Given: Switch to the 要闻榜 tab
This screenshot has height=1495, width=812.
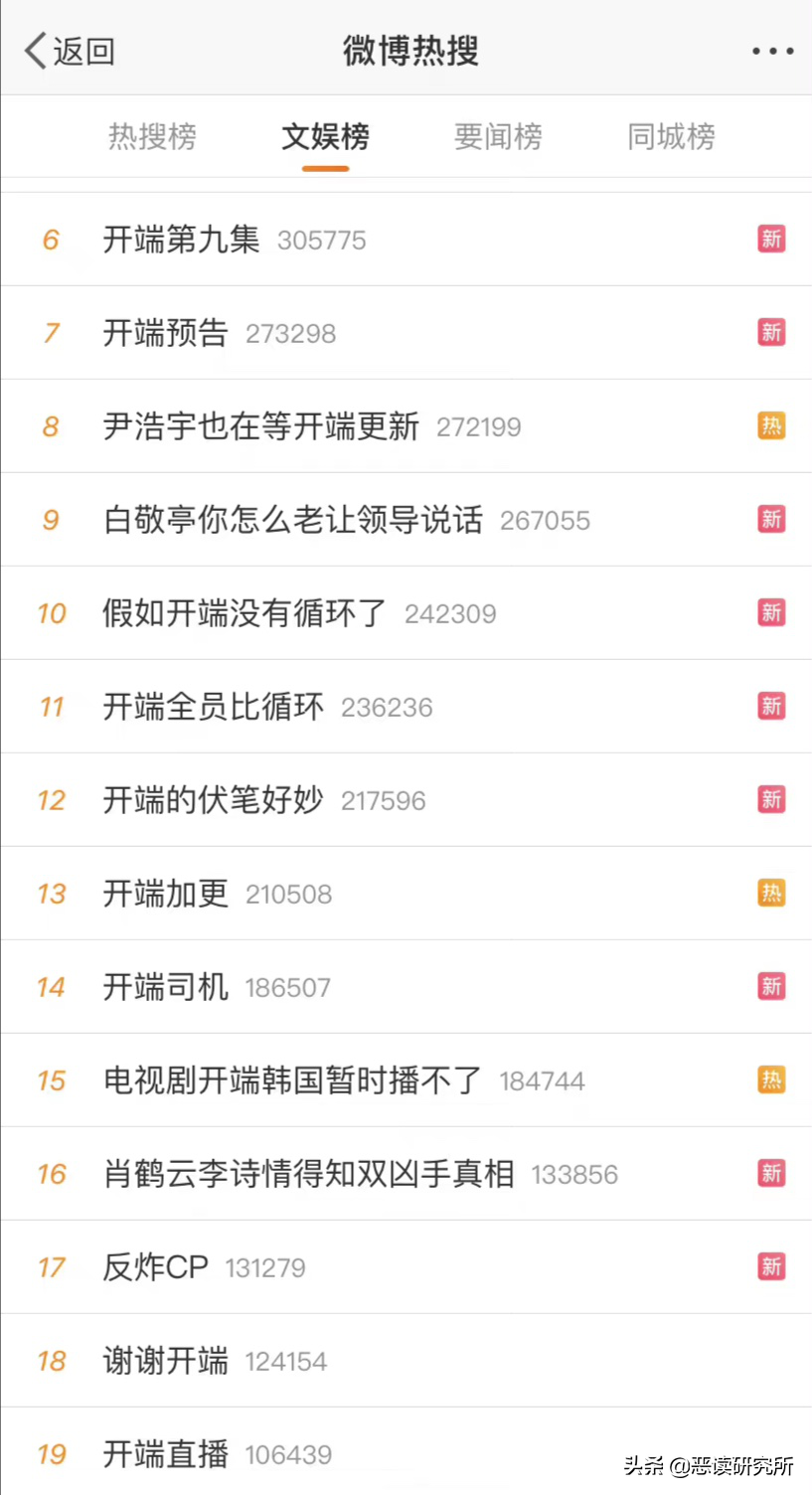Looking at the screenshot, I should (498, 136).
